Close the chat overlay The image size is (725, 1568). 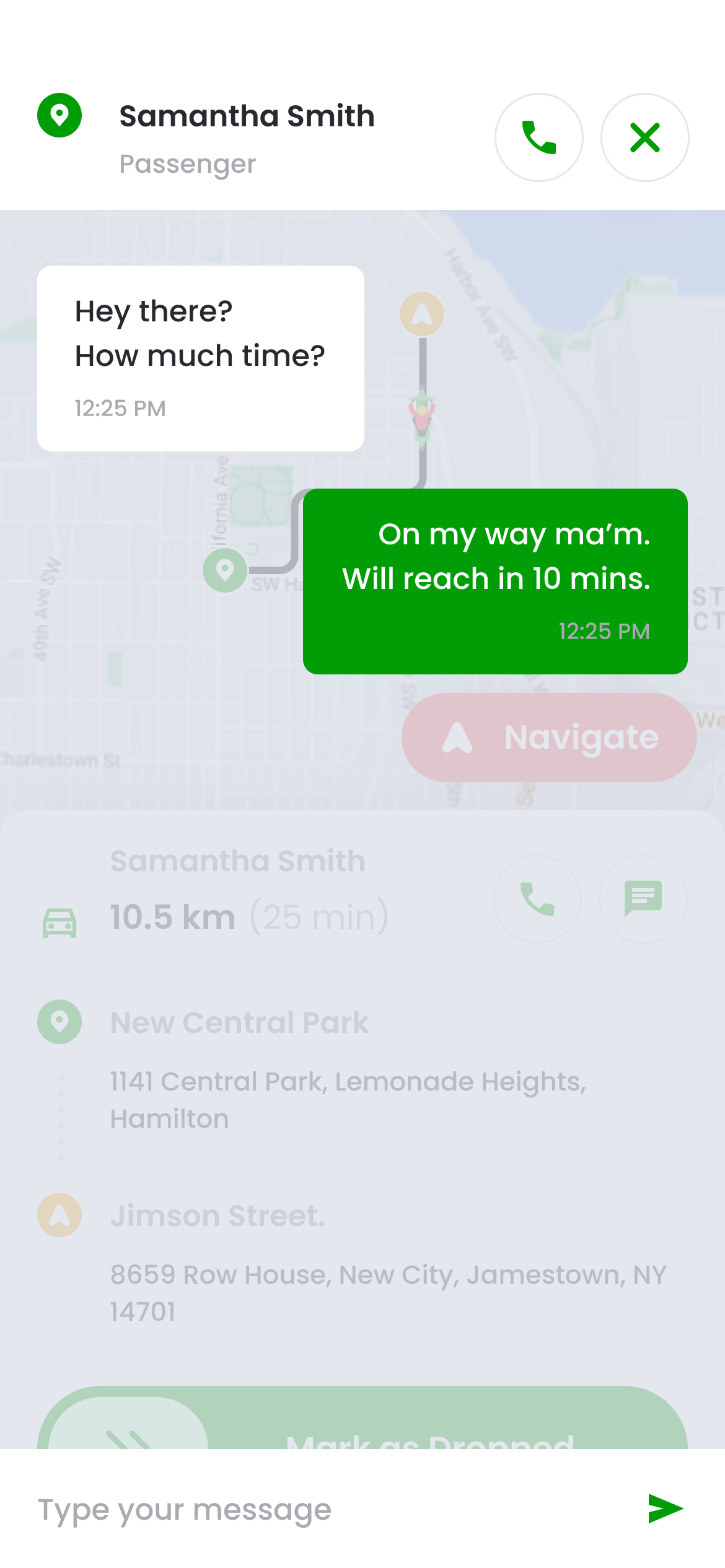(x=644, y=137)
